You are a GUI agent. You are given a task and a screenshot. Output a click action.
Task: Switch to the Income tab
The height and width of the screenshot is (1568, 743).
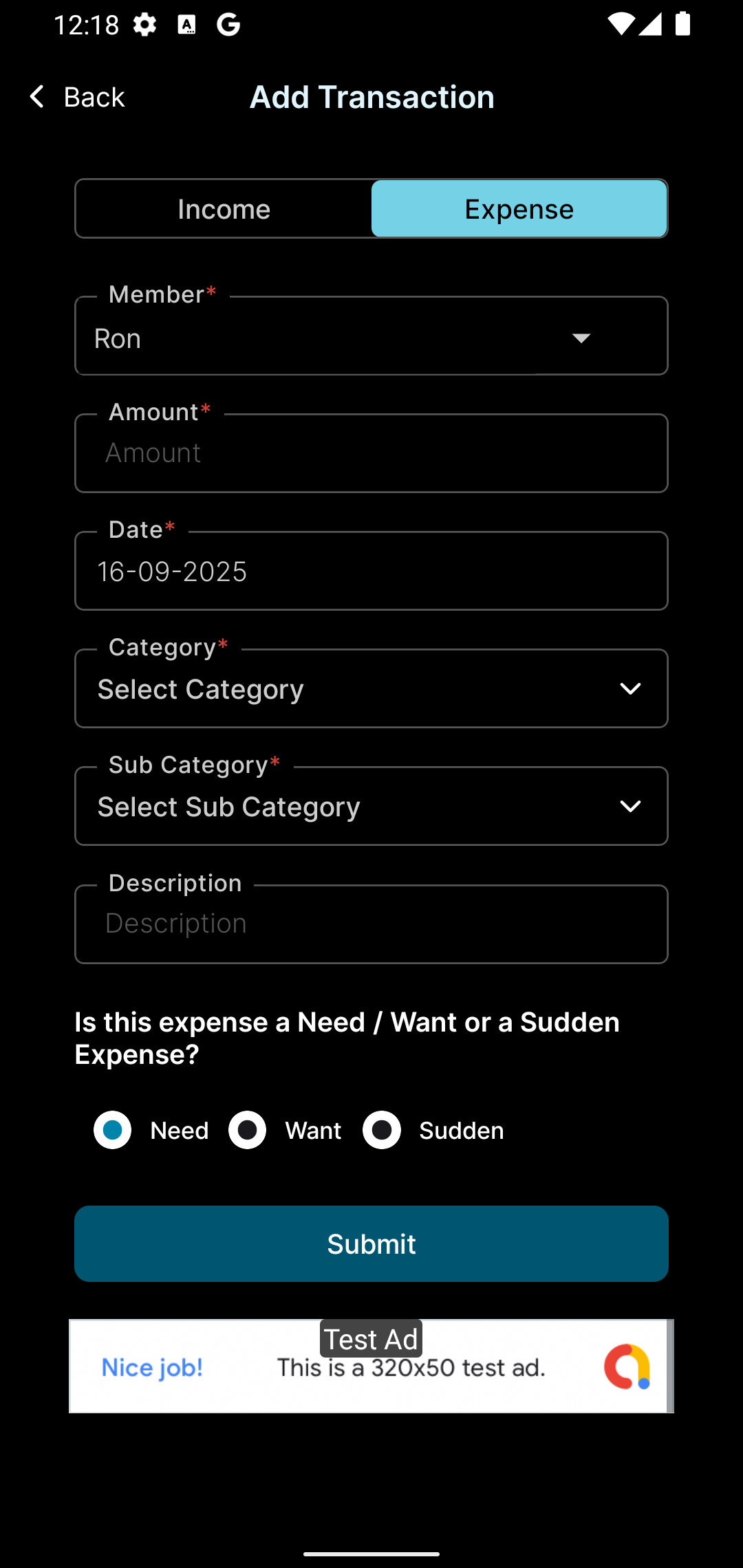(223, 208)
